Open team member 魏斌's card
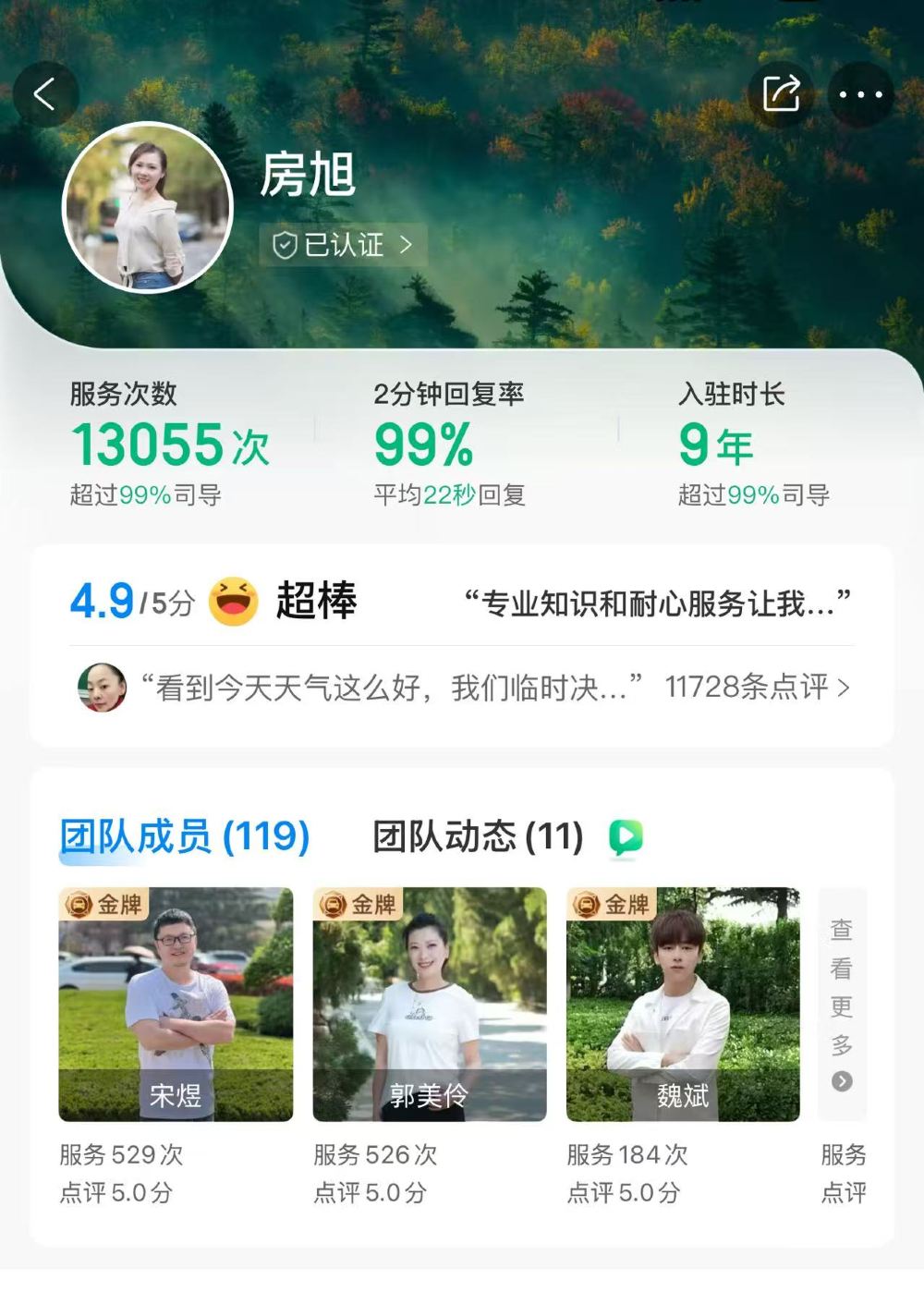The width and height of the screenshot is (924, 1292). (683, 1005)
